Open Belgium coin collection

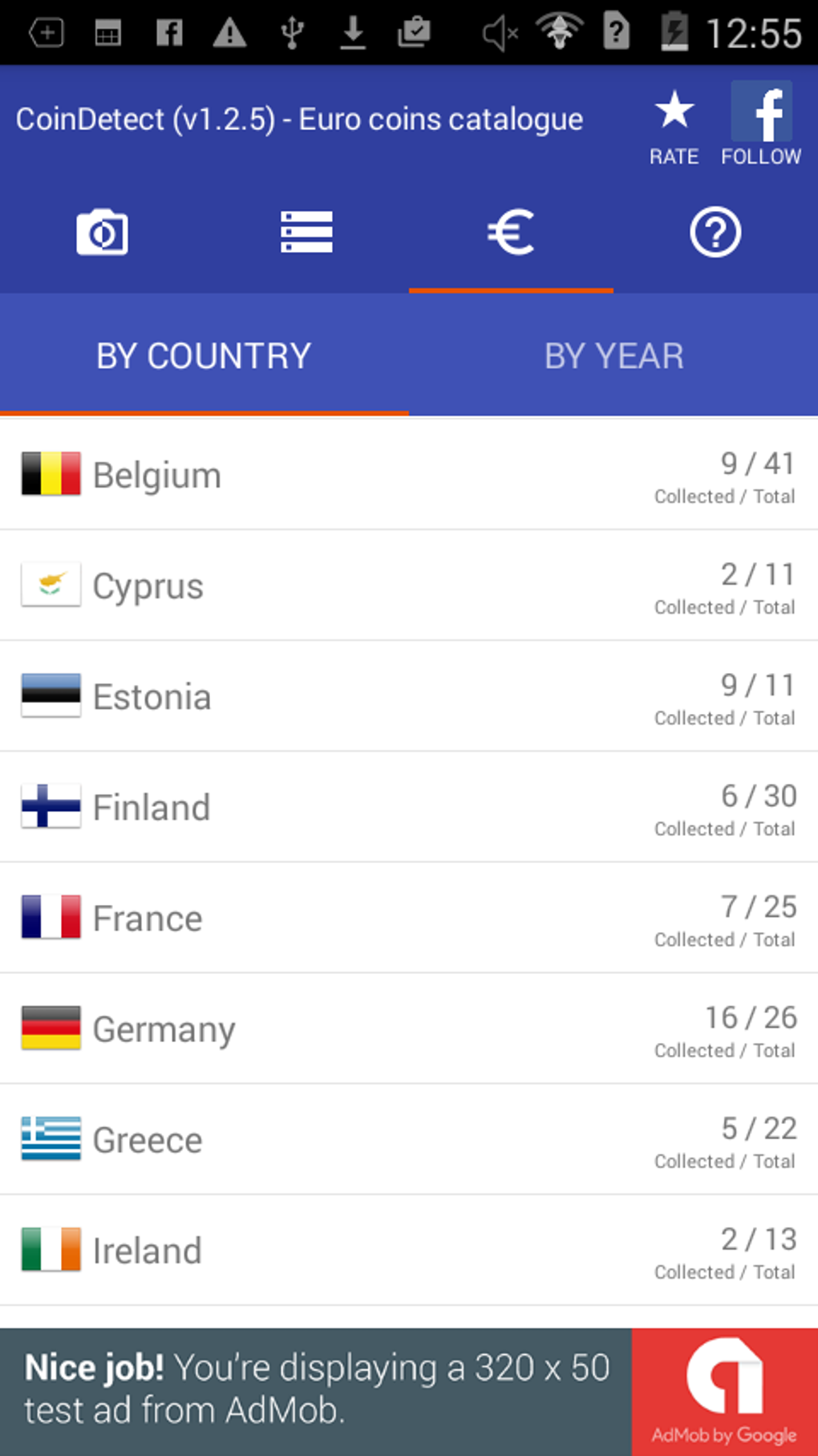(x=409, y=475)
